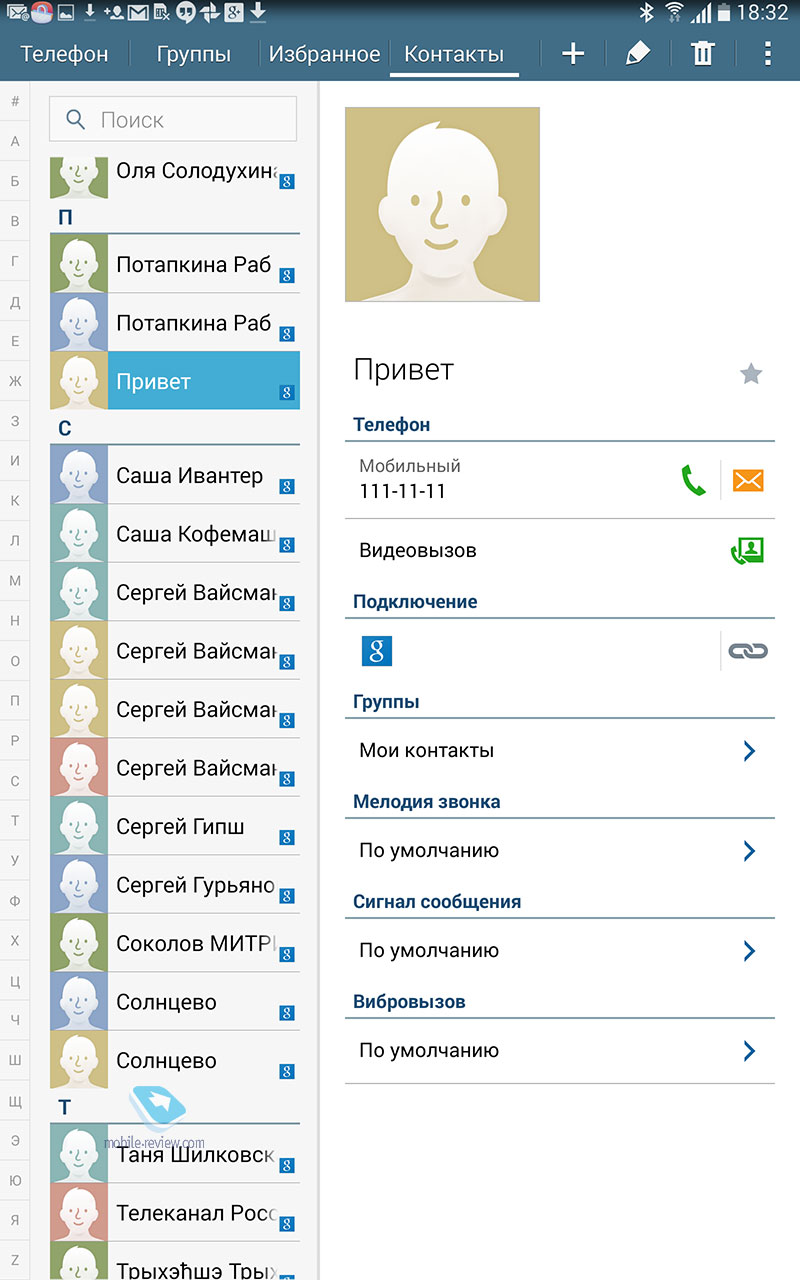The width and height of the screenshot is (800, 1280).
Task: Open the overflow menu
Action: (768, 54)
